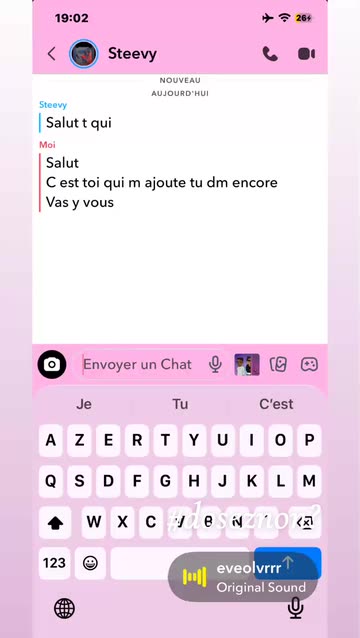Open the emoji keyboard
360x638 pixels.
pos(90,563)
